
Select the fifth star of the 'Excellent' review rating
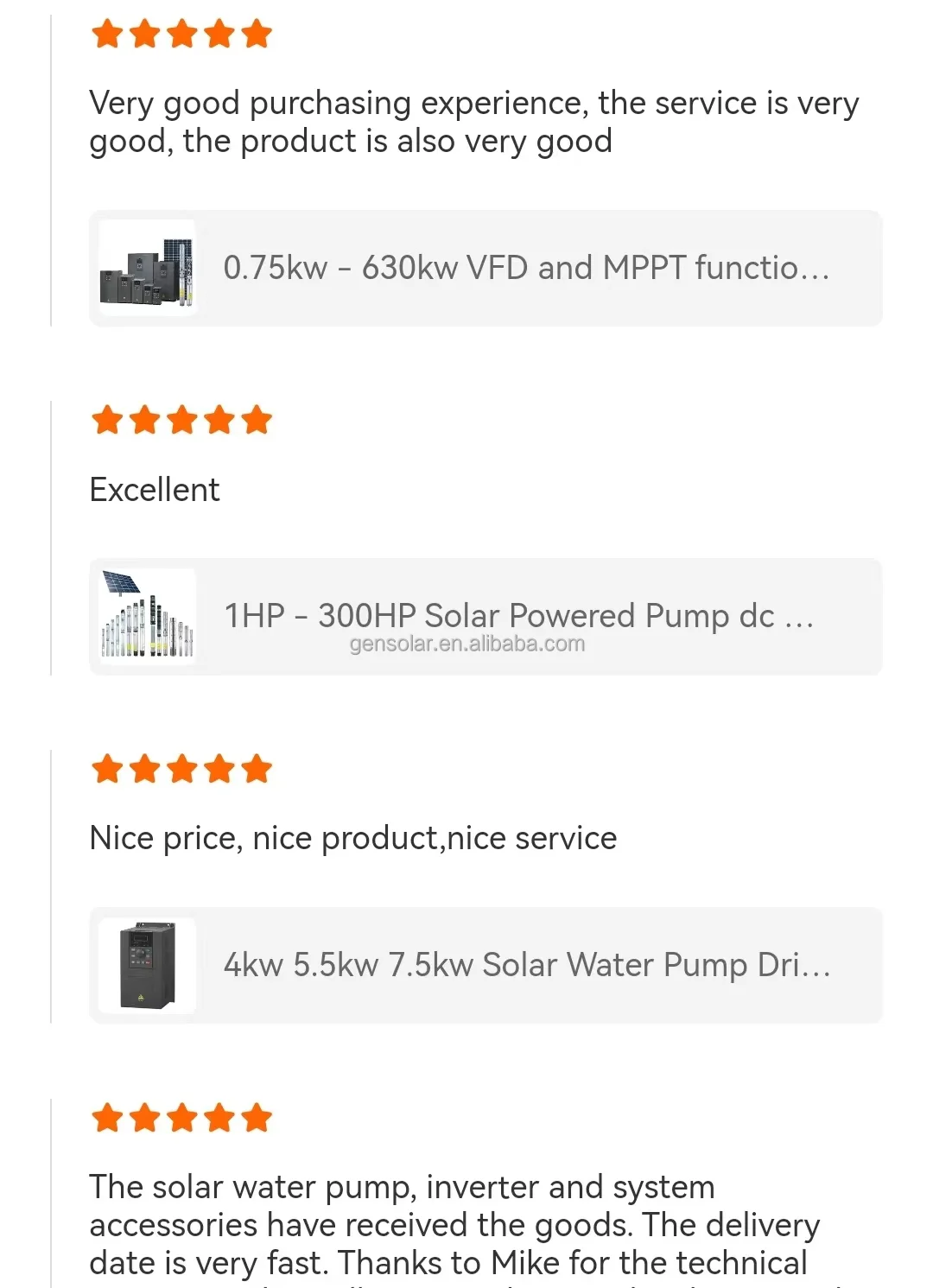256,420
